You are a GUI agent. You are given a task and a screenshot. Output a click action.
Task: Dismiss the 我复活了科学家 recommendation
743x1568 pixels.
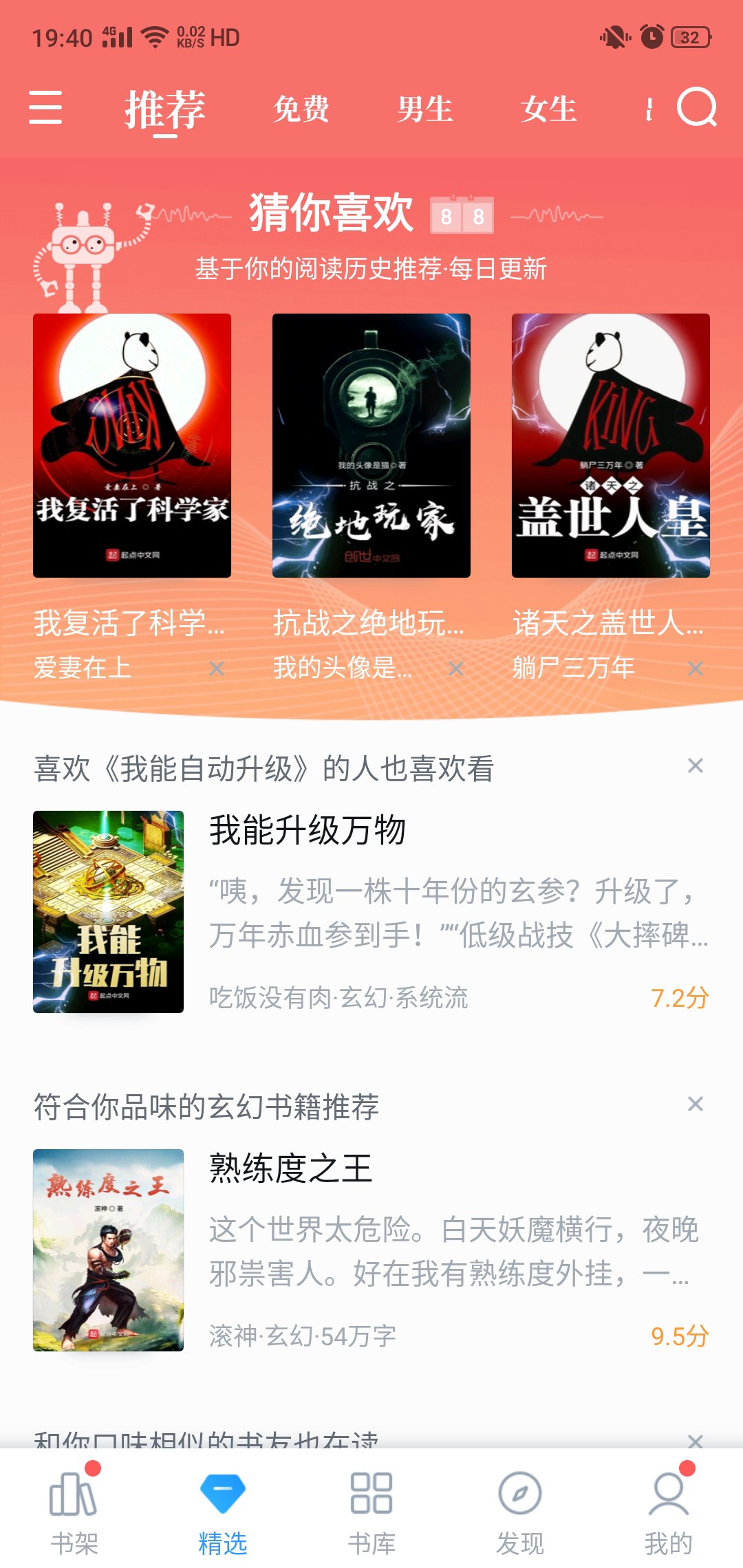pos(217,668)
